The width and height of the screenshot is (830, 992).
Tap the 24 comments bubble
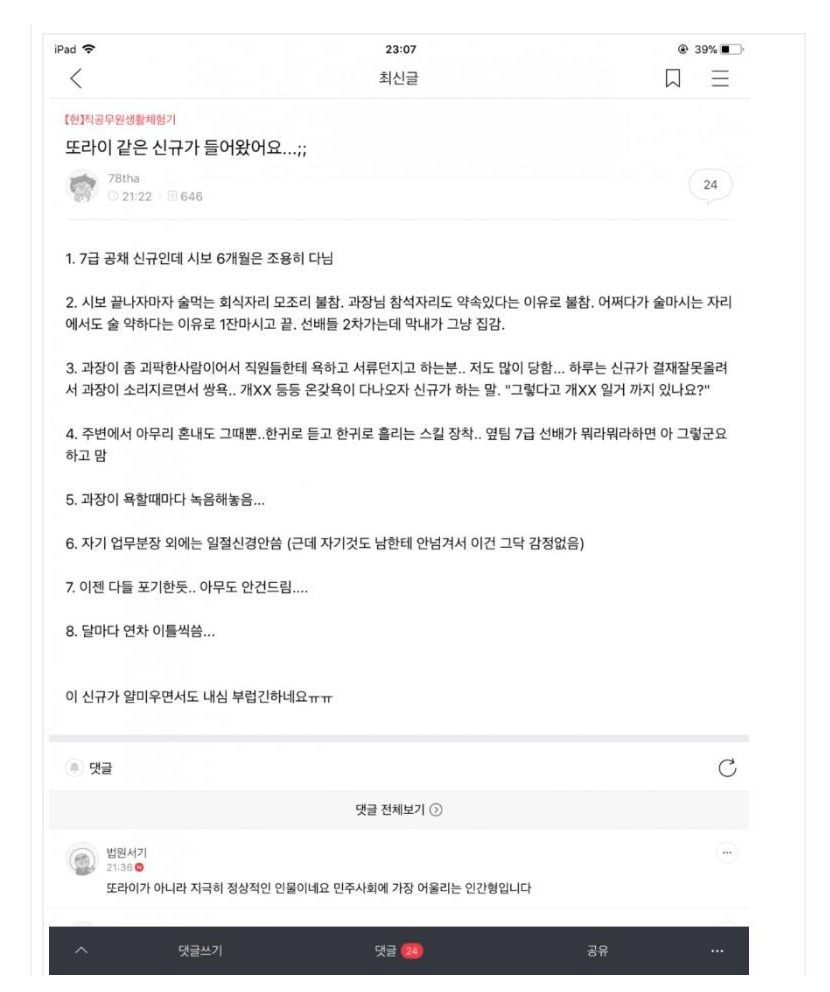pyautogui.click(x=710, y=186)
